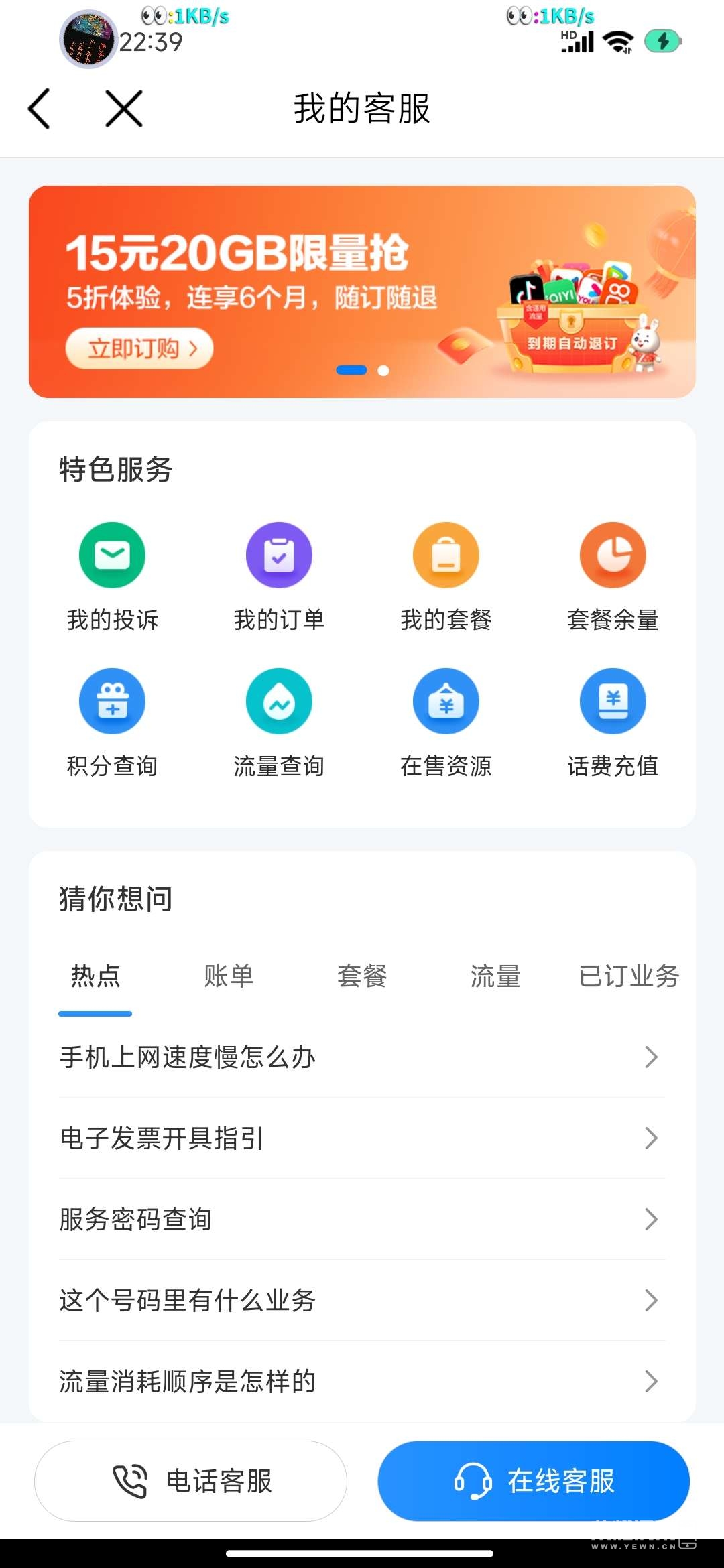Call 电话客服
This screenshot has height=1568, width=724.
click(x=191, y=1481)
